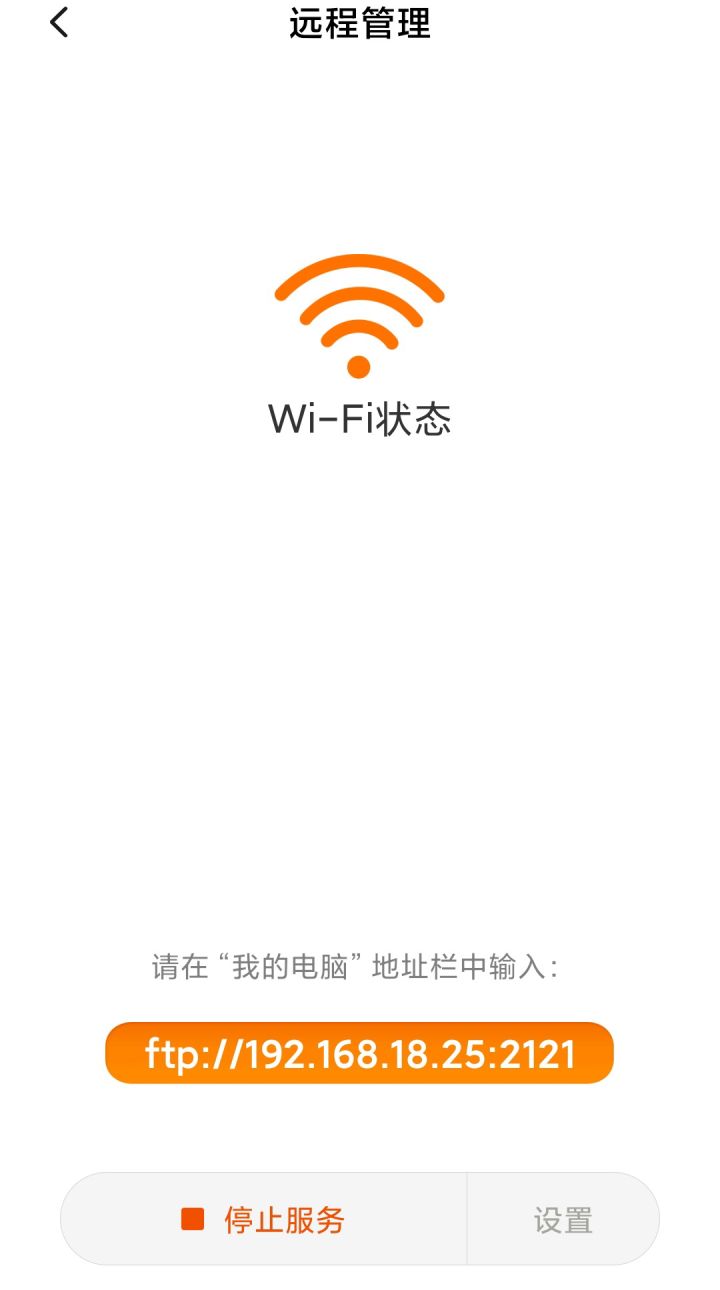Screen dimensions: 720x1290
Task: Tap the port number 2121 in the address
Action: 537,1053
